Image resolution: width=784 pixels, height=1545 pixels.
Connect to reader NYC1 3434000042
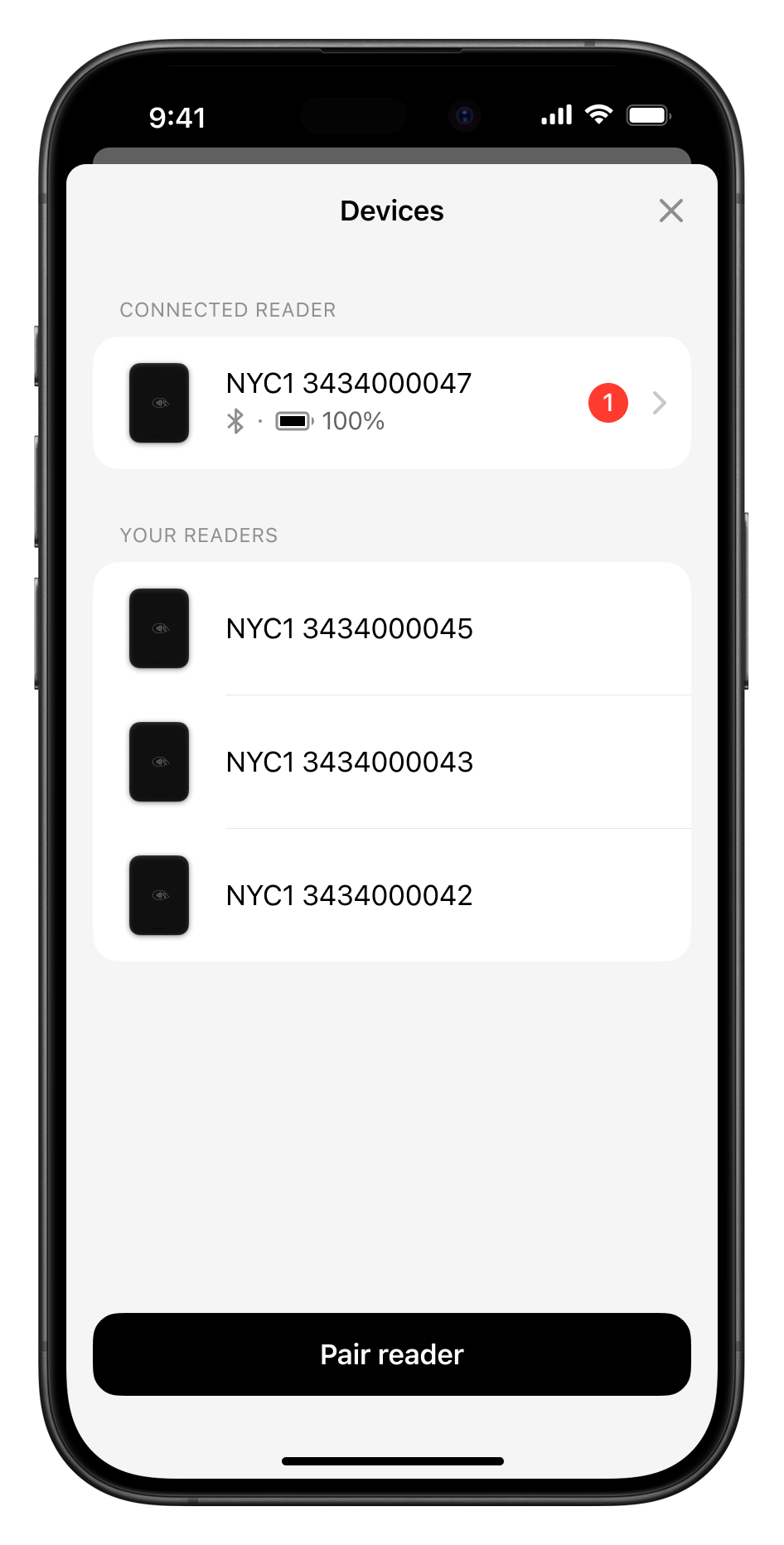point(391,895)
